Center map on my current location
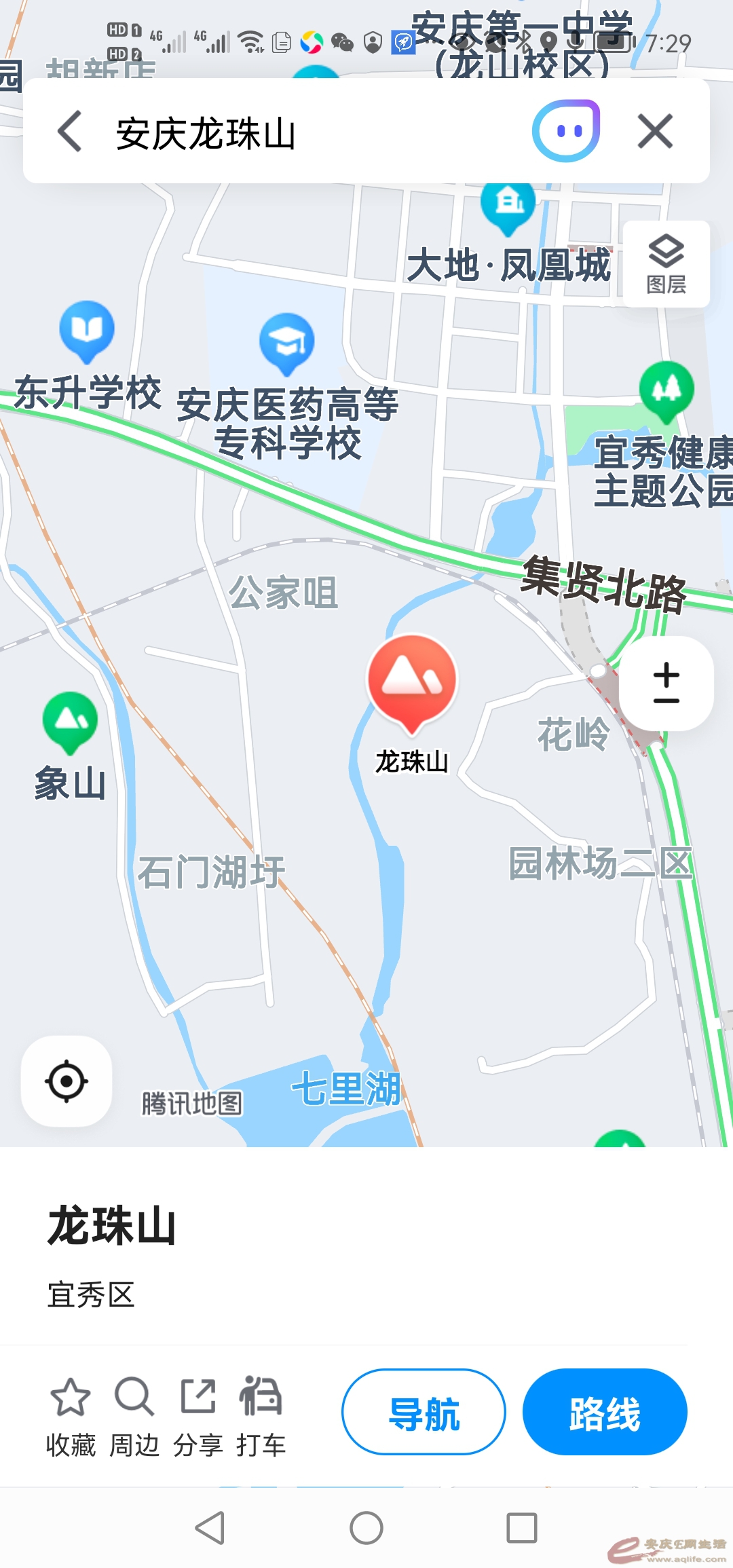This screenshot has width=733, height=1568. 67,1081
